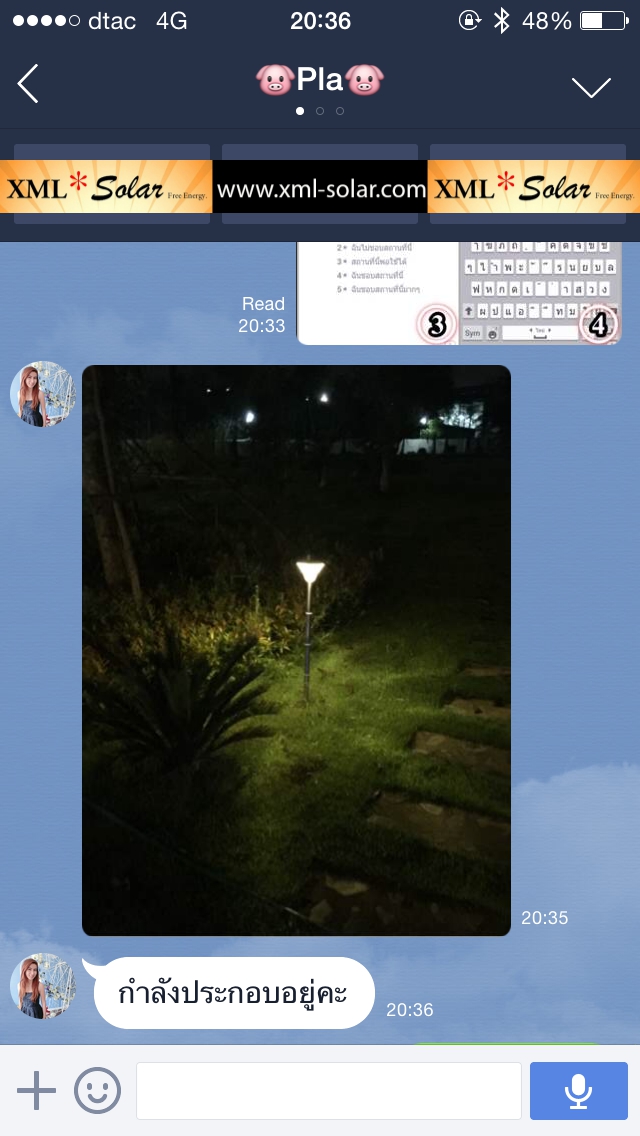Record a voice message with microphone
Image resolution: width=640 pixels, height=1136 pixels.
(578, 1090)
